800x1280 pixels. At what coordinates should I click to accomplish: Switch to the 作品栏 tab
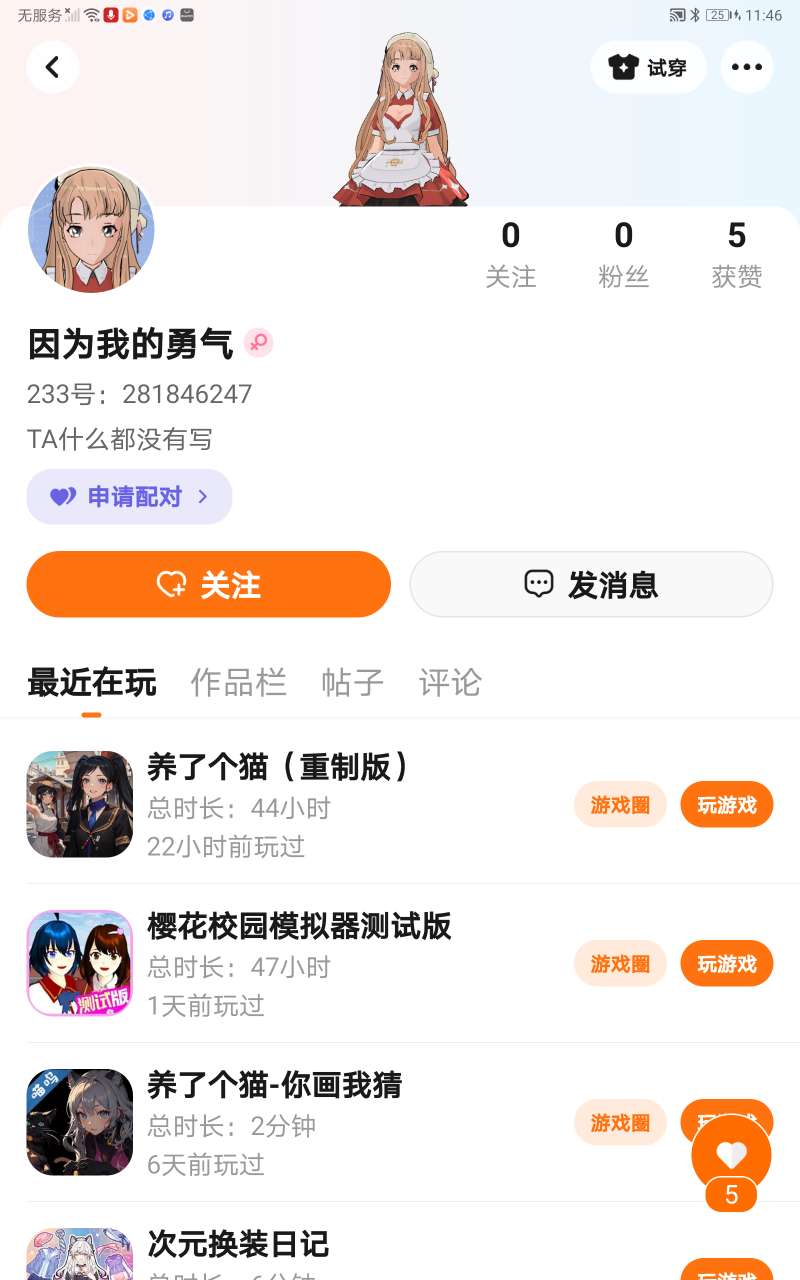tap(238, 683)
